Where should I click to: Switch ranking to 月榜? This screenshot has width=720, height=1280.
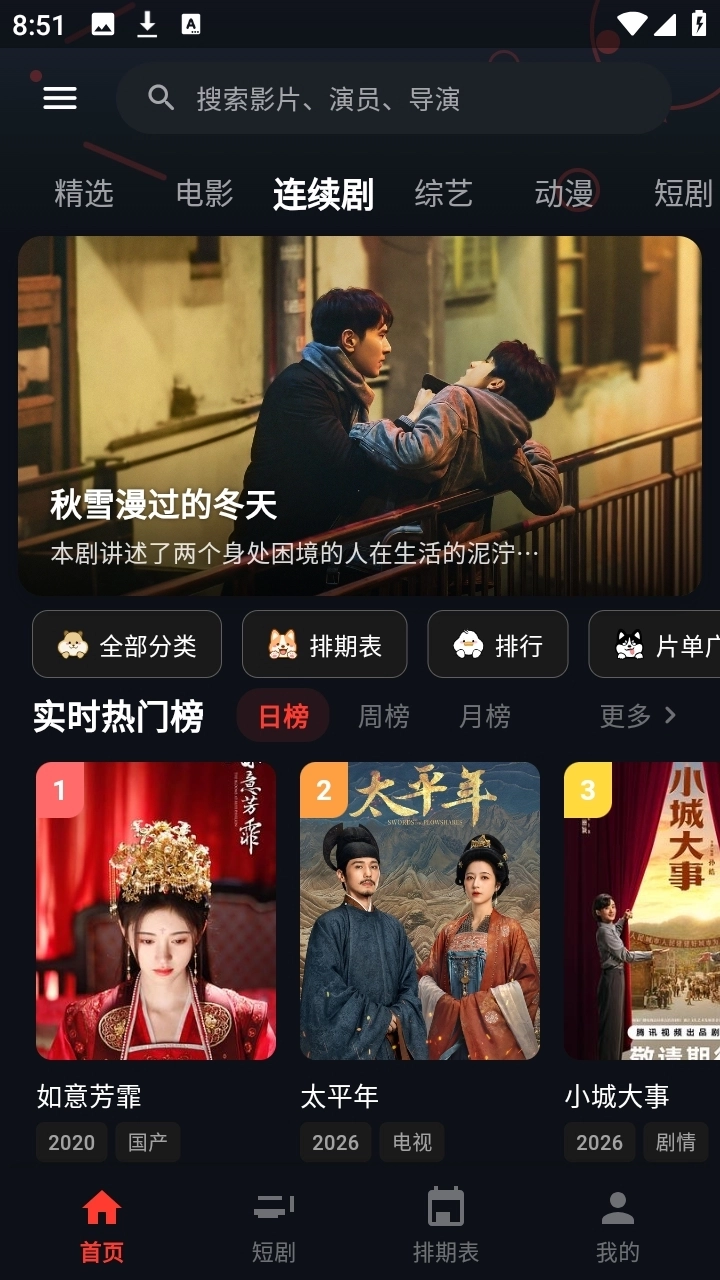point(484,717)
